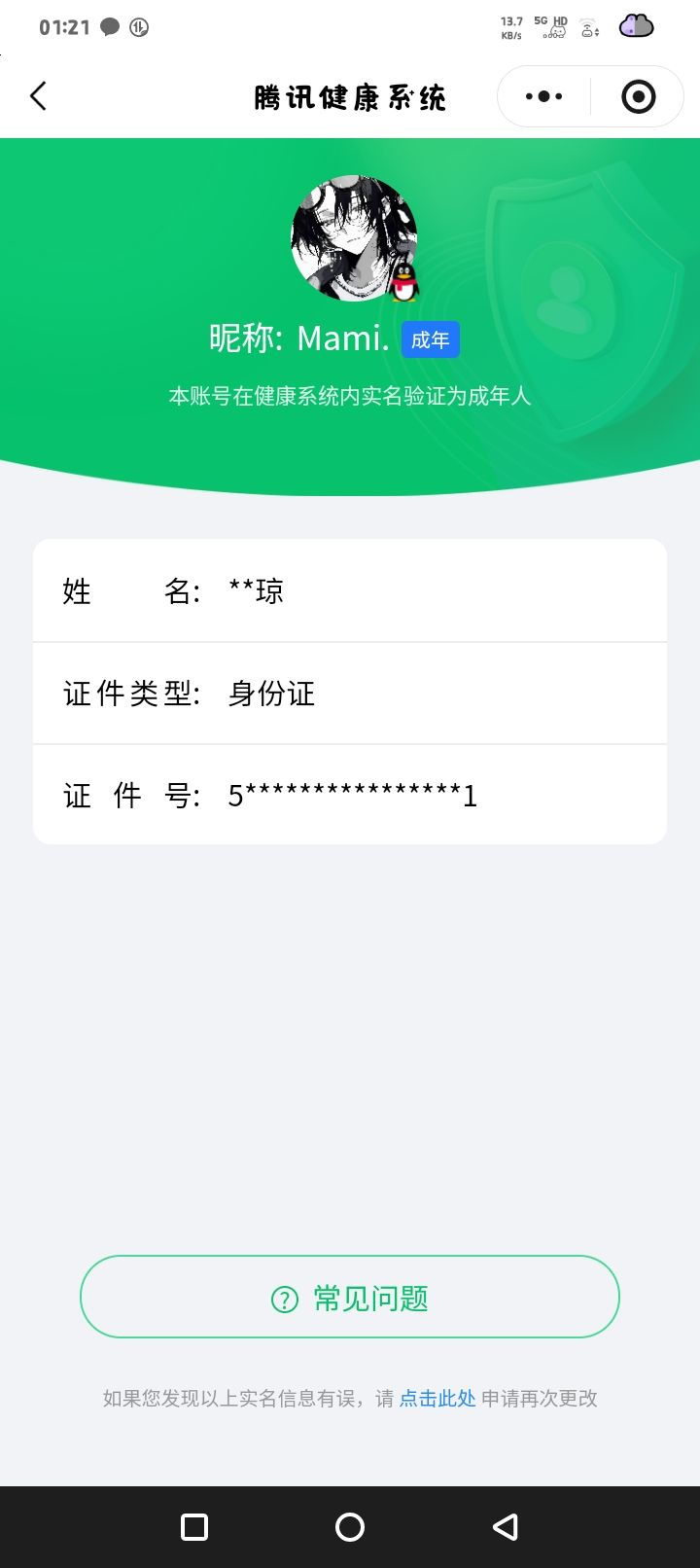Open the 常见问题 FAQ button
Screen dimensions: 700x1568
click(x=350, y=1298)
